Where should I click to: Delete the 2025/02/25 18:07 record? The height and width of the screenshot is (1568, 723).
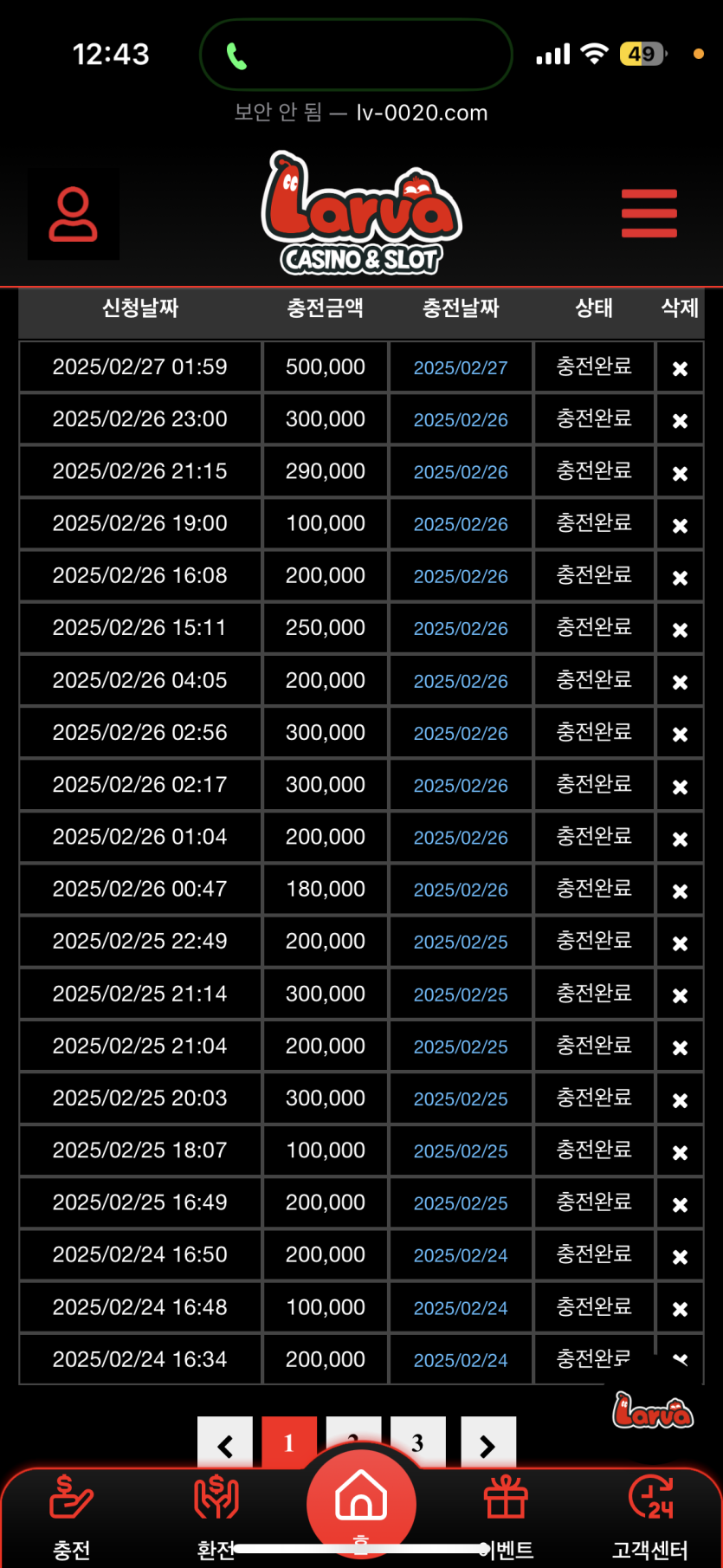point(680,1152)
